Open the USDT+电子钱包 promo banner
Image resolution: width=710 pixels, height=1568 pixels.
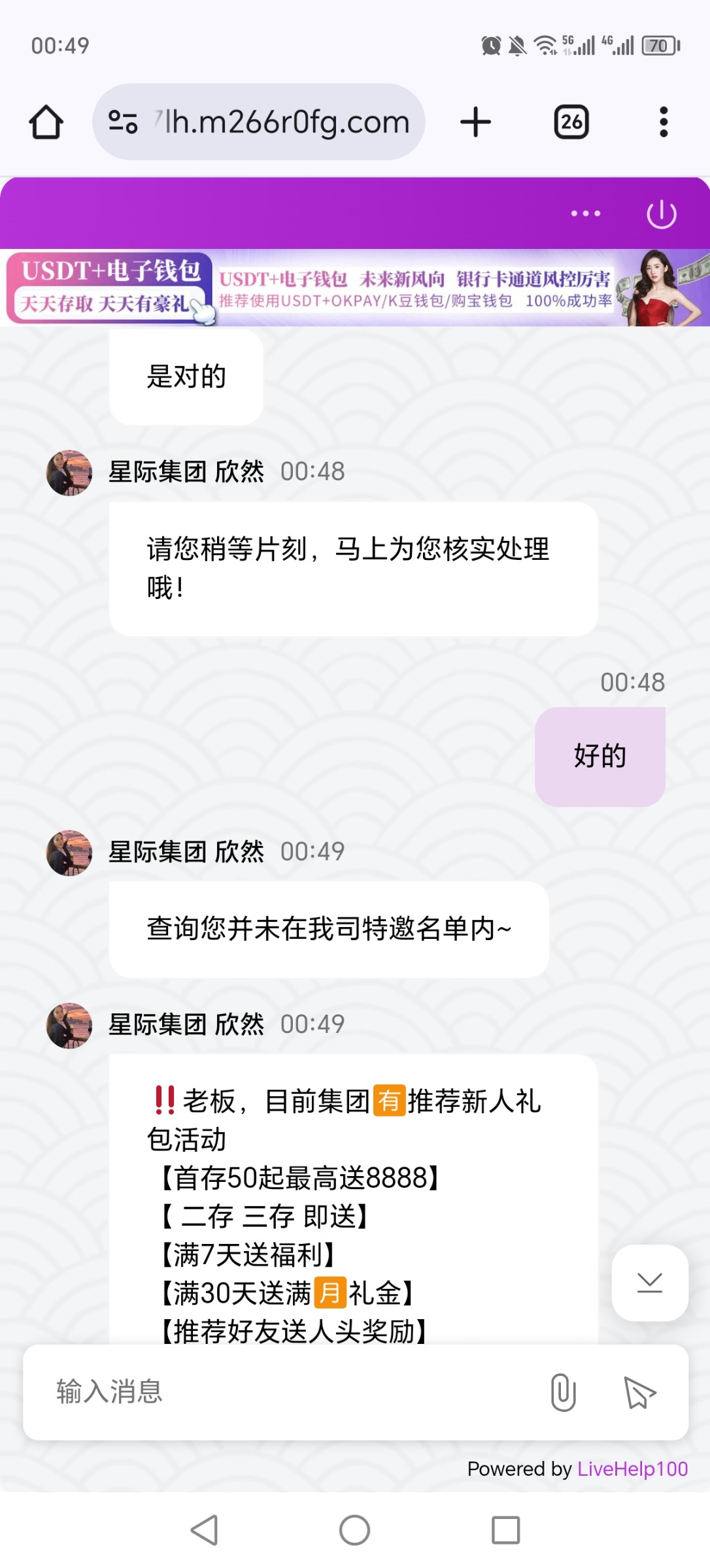point(354,288)
